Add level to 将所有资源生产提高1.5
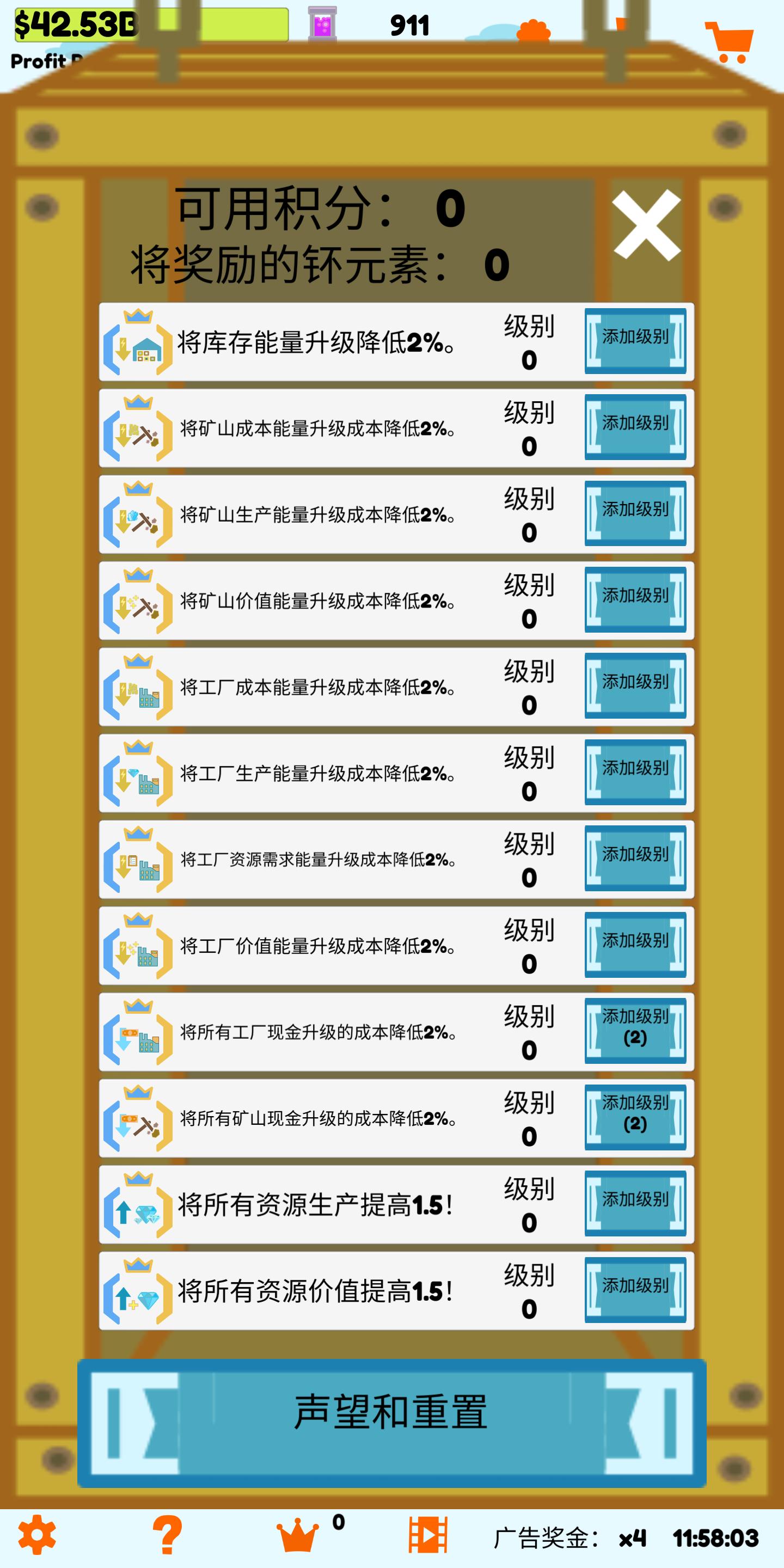The width and height of the screenshot is (784, 1568). (x=635, y=1203)
